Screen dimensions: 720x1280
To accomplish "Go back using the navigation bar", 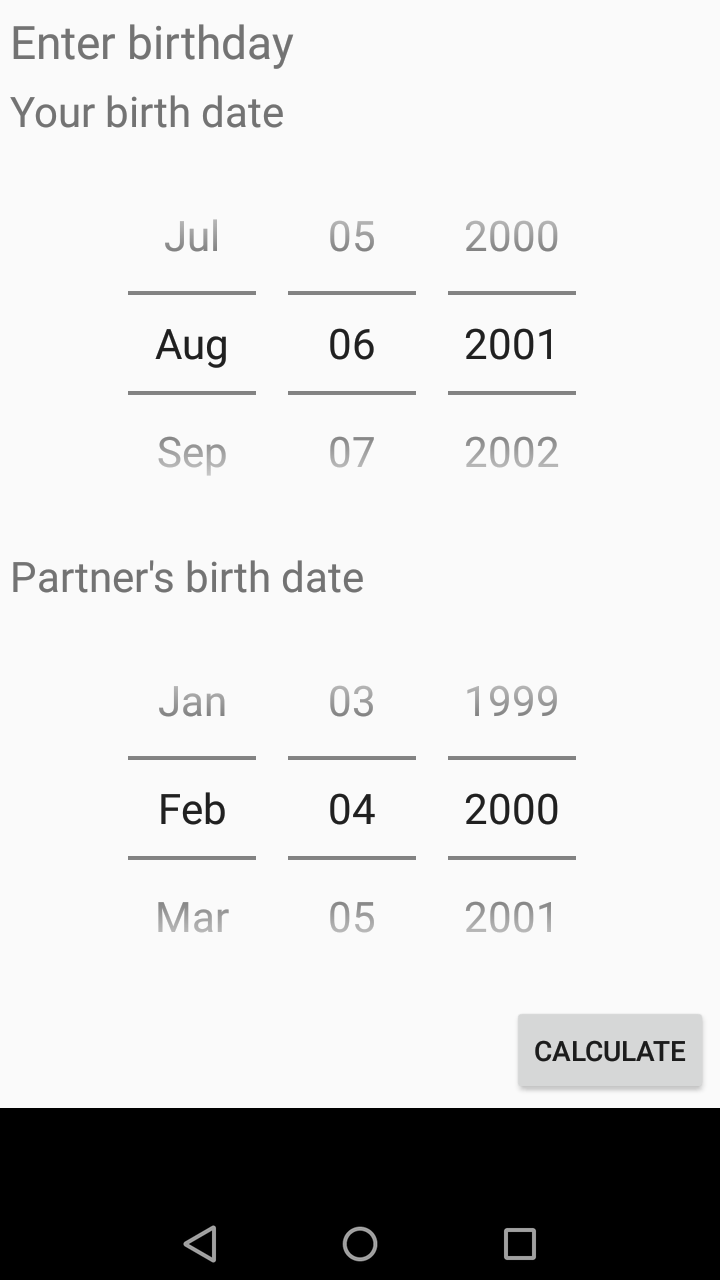I will click(x=200, y=1244).
